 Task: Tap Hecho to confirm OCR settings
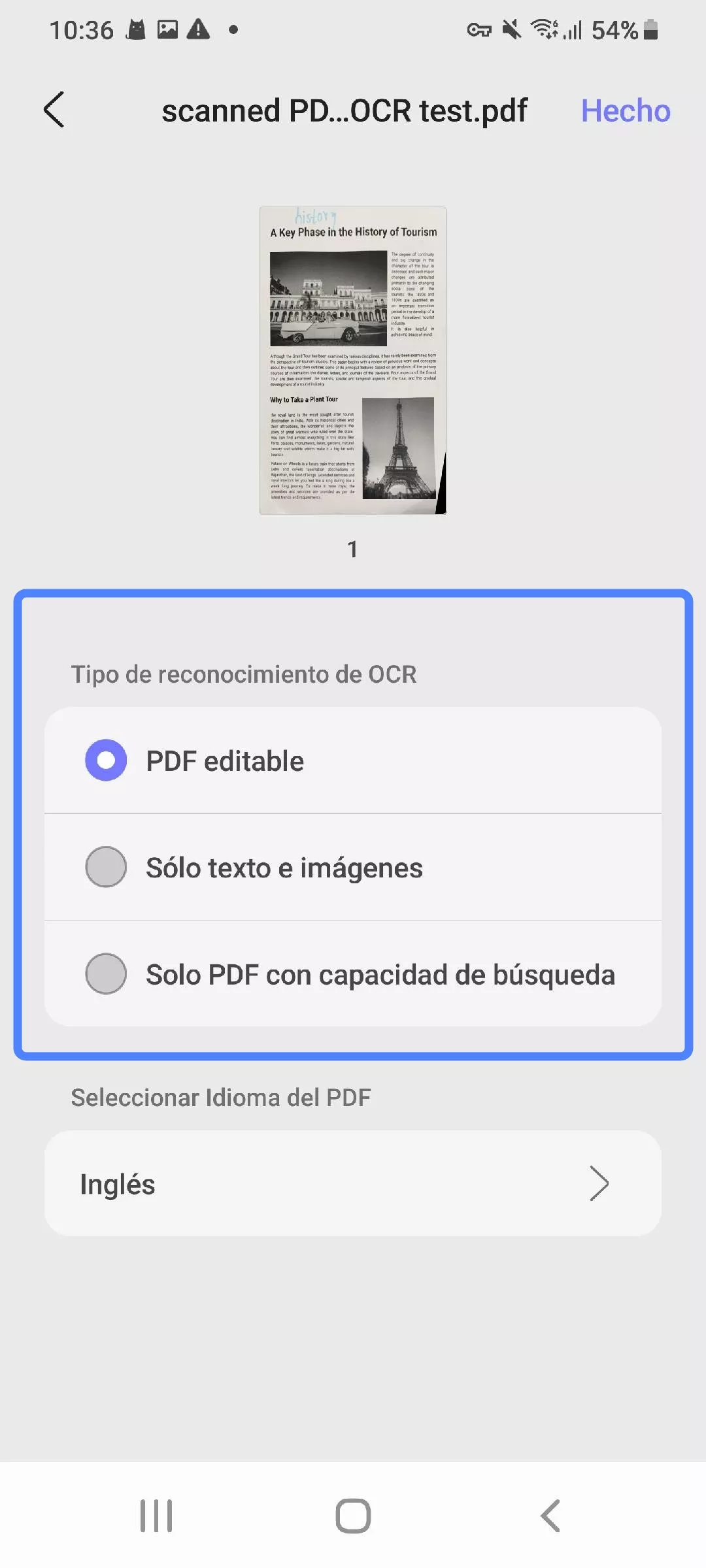[x=625, y=111]
